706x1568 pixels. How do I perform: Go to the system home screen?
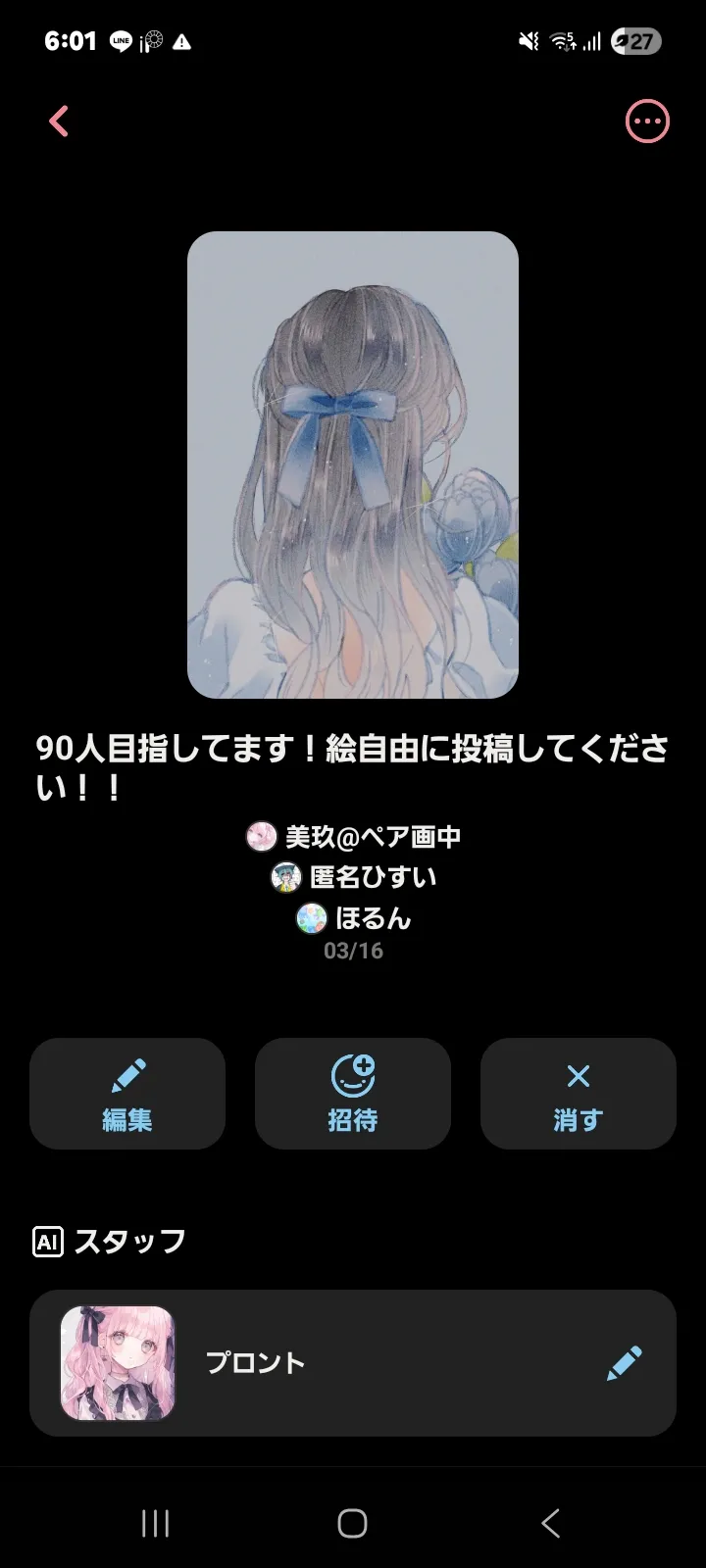tap(353, 1523)
